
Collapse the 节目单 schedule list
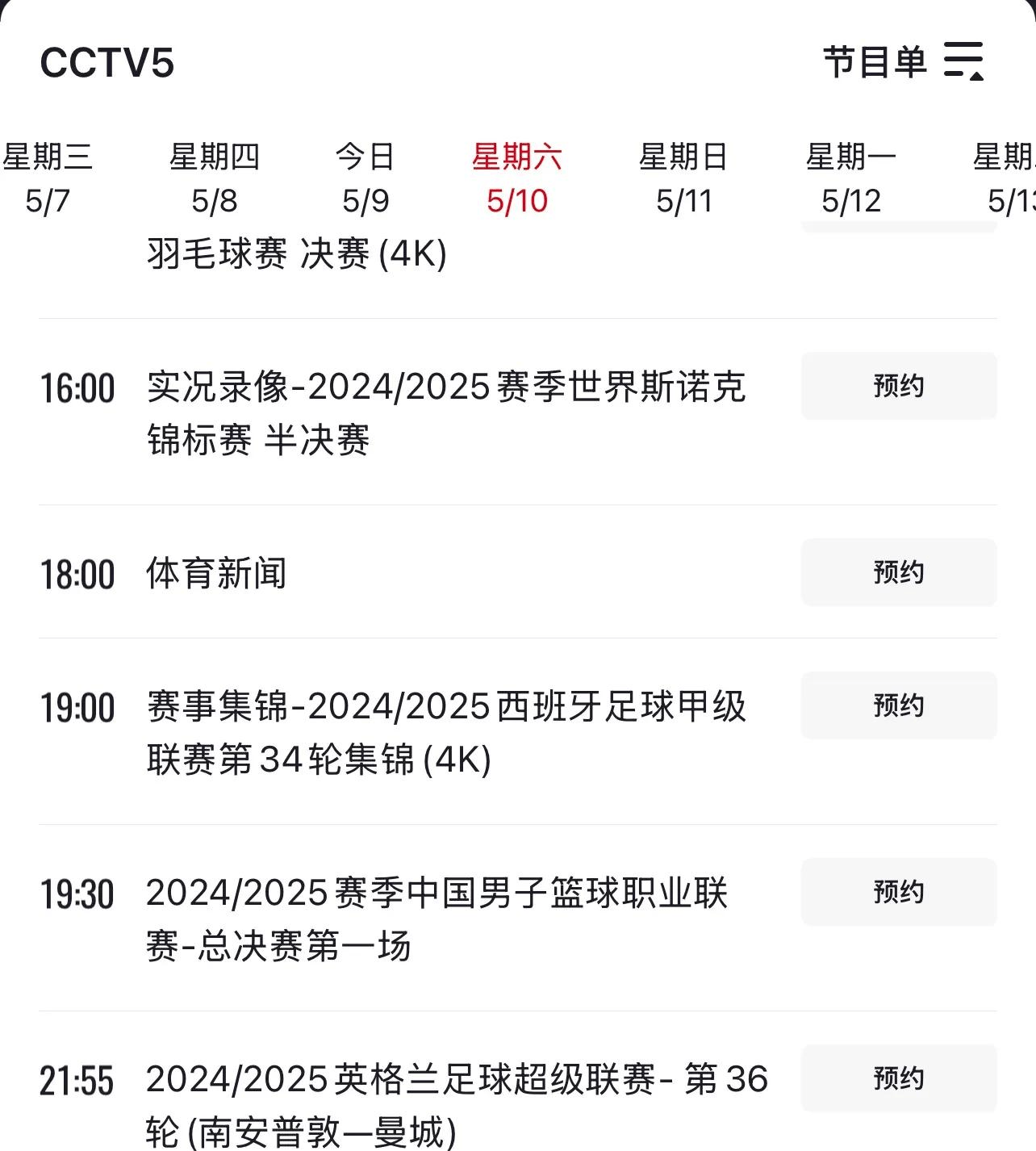[963, 62]
